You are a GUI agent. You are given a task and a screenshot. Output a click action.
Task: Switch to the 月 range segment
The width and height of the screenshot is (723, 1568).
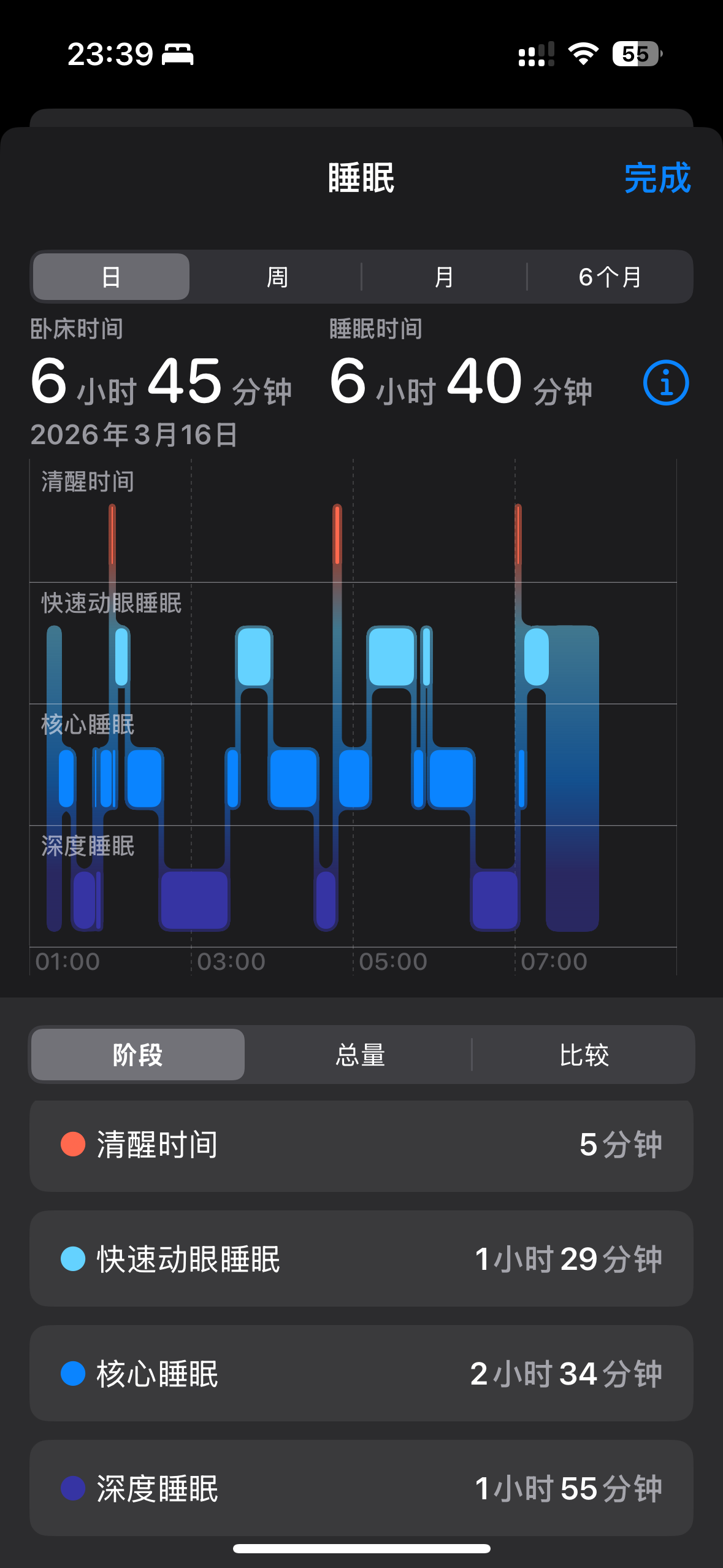pyautogui.click(x=443, y=277)
